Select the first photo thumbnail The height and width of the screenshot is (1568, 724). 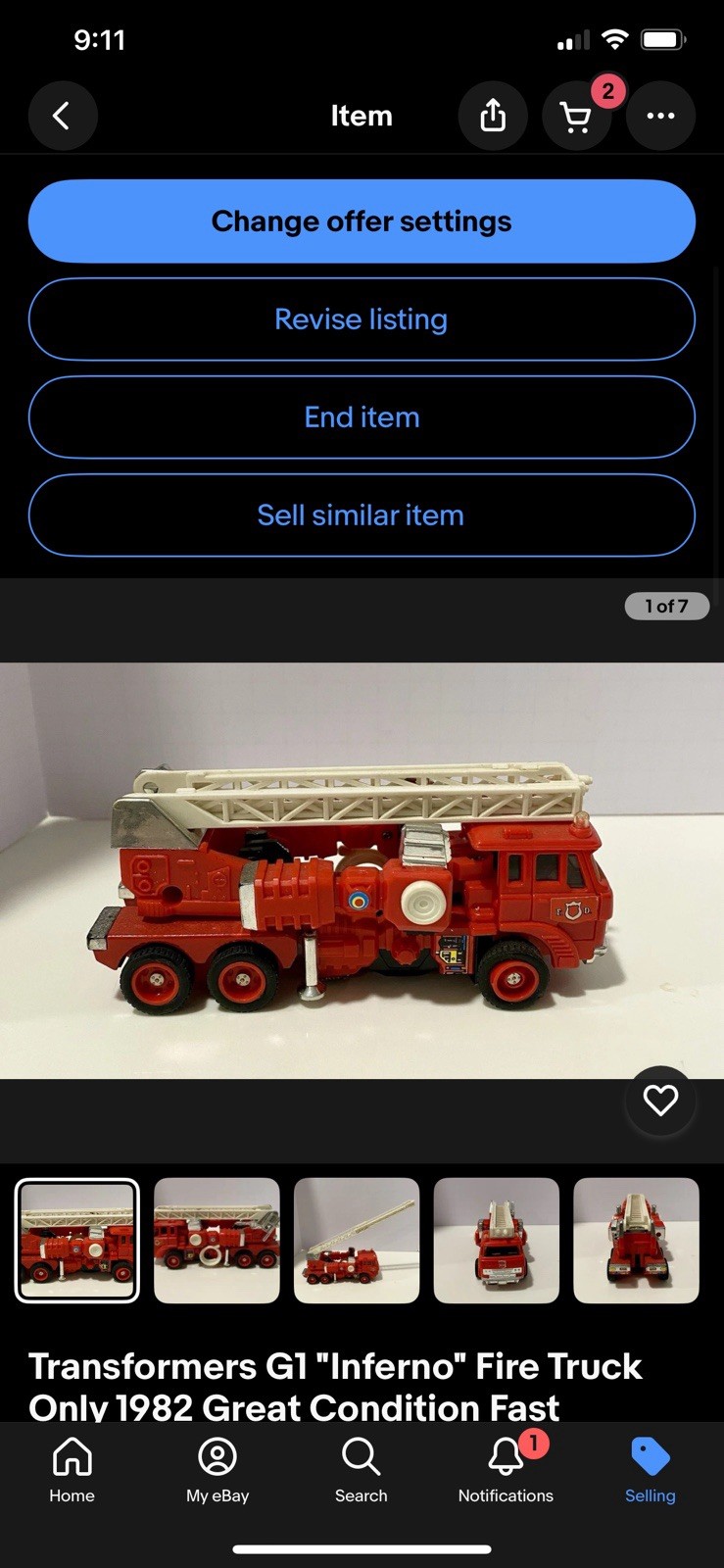pyautogui.click(x=77, y=1241)
